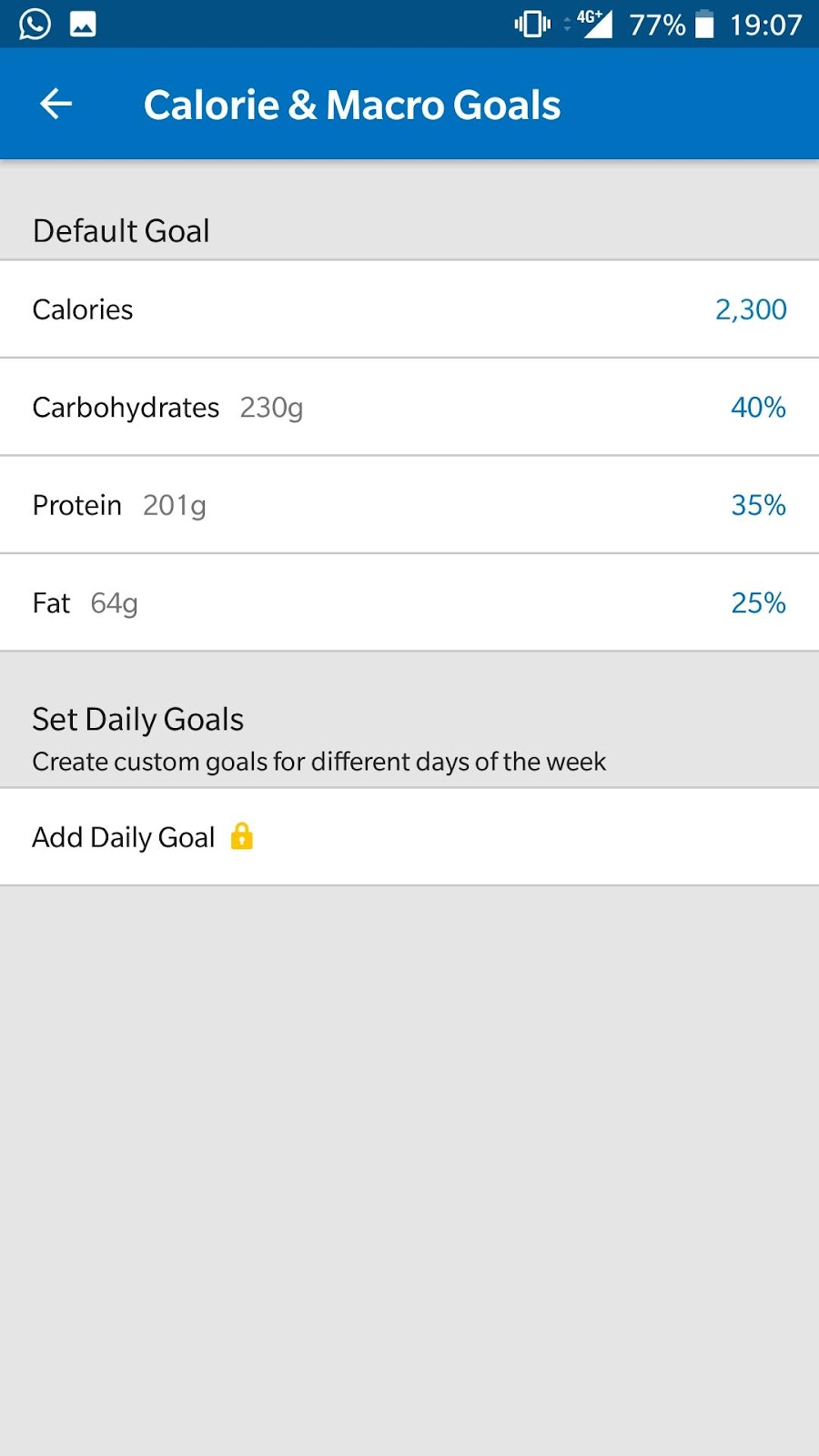Select the locked Add Daily Goal row

pos(409,837)
